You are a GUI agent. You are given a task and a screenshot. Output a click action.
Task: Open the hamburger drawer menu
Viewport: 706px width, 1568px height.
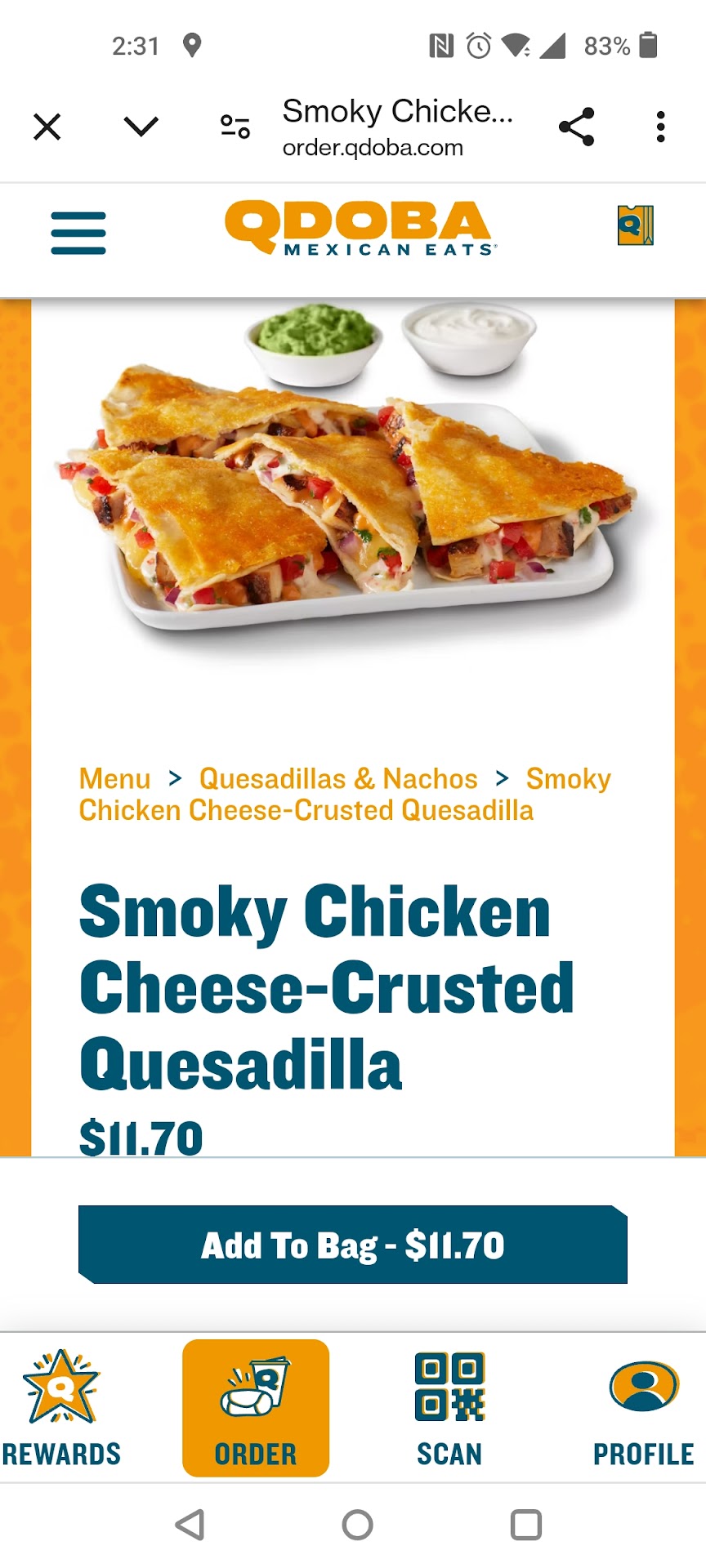(x=78, y=233)
